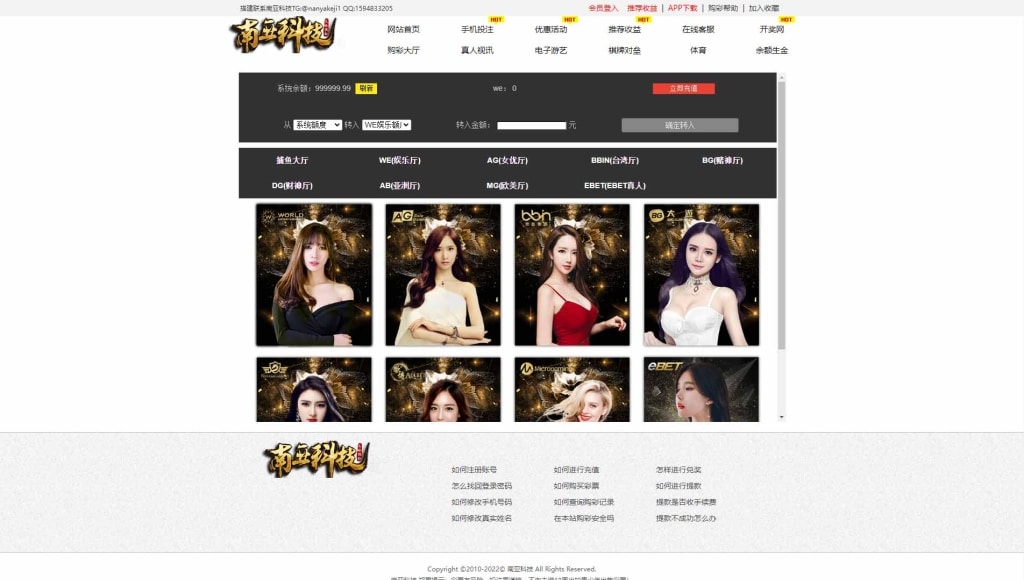The width and height of the screenshot is (1024, 580).
Task: Open 手机投注 mobile betting menu
Action: click(x=477, y=30)
